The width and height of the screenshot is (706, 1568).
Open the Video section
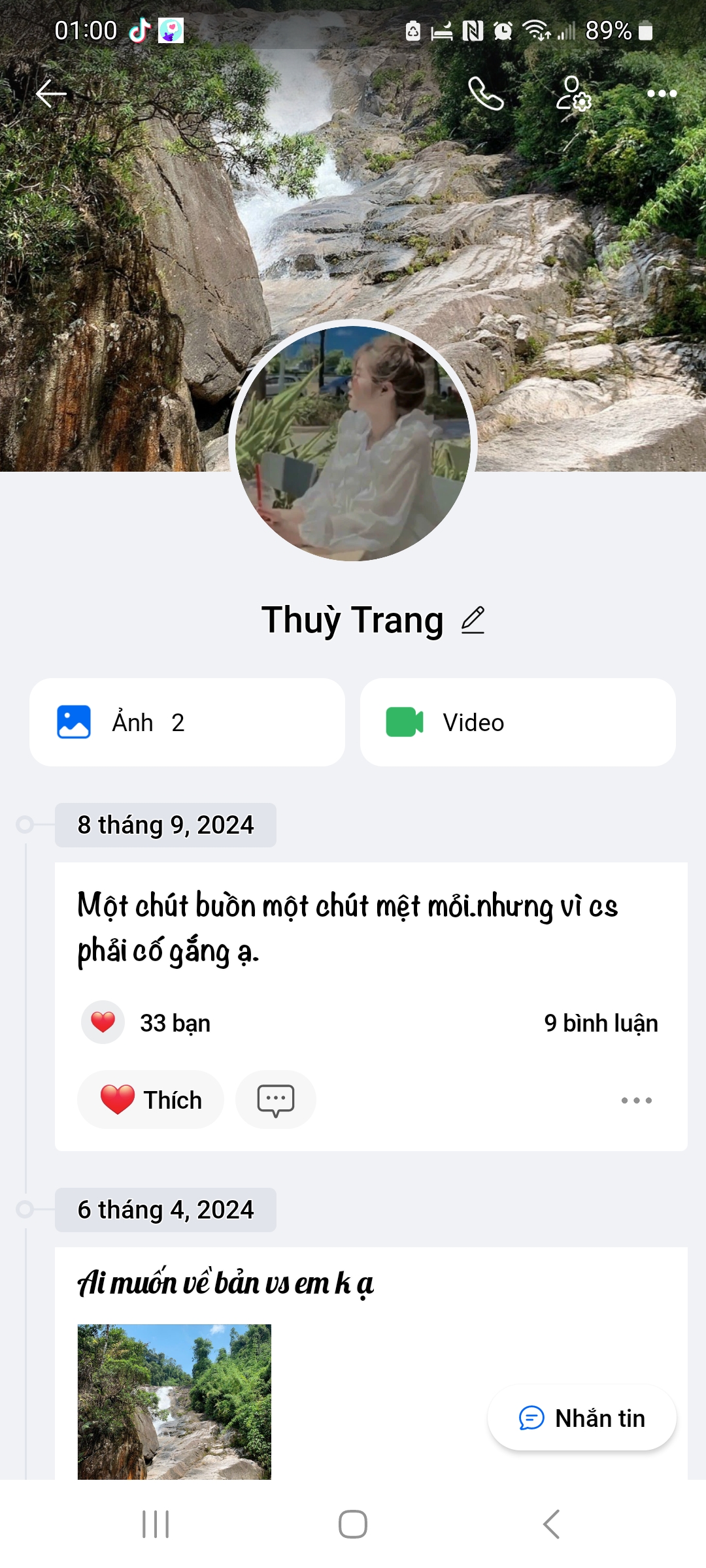[517, 723]
